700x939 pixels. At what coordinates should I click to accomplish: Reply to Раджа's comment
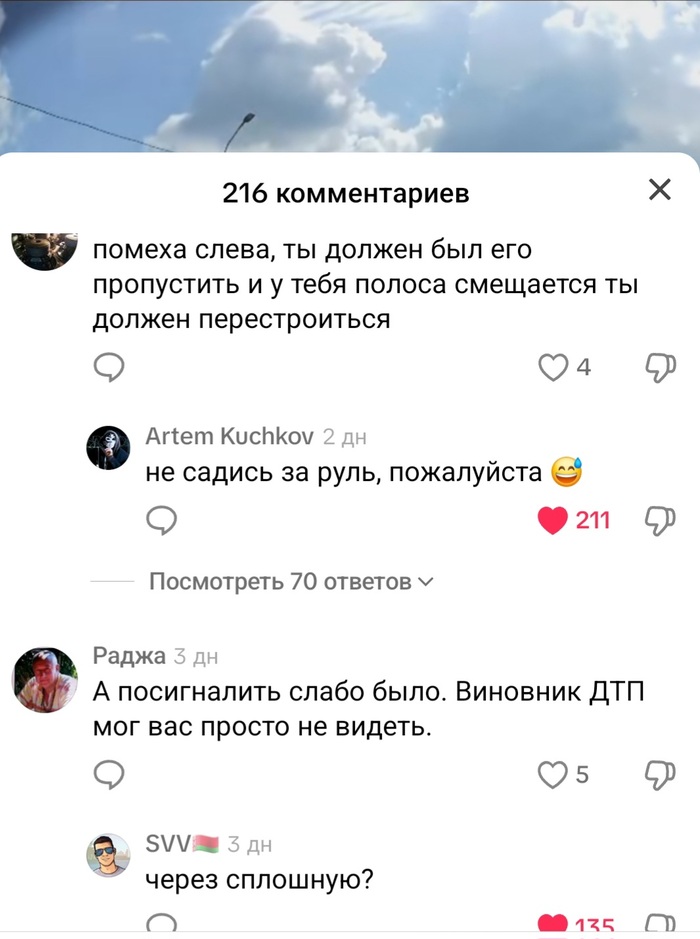click(109, 774)
